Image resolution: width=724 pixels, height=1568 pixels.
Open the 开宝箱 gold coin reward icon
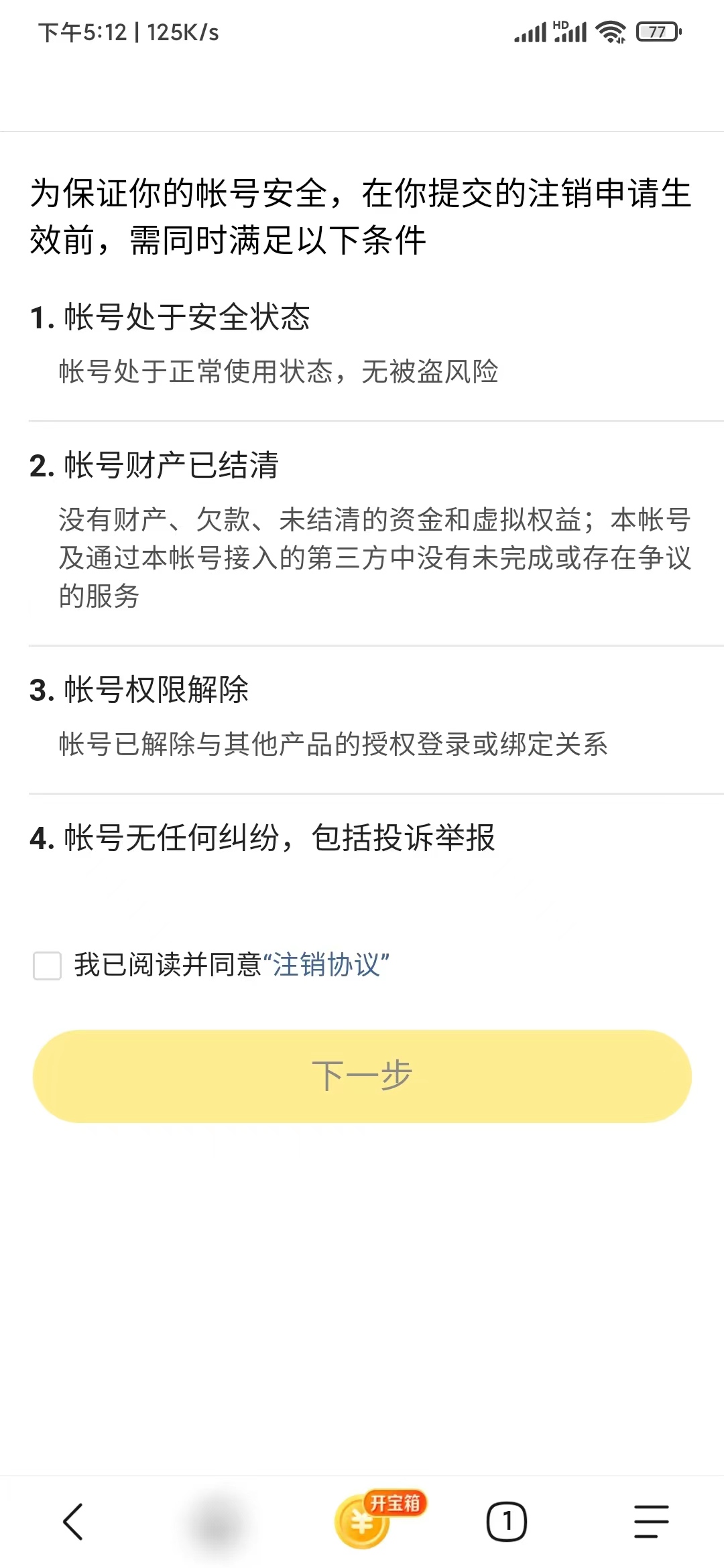pyautogui.click(x=362, y=1523)
